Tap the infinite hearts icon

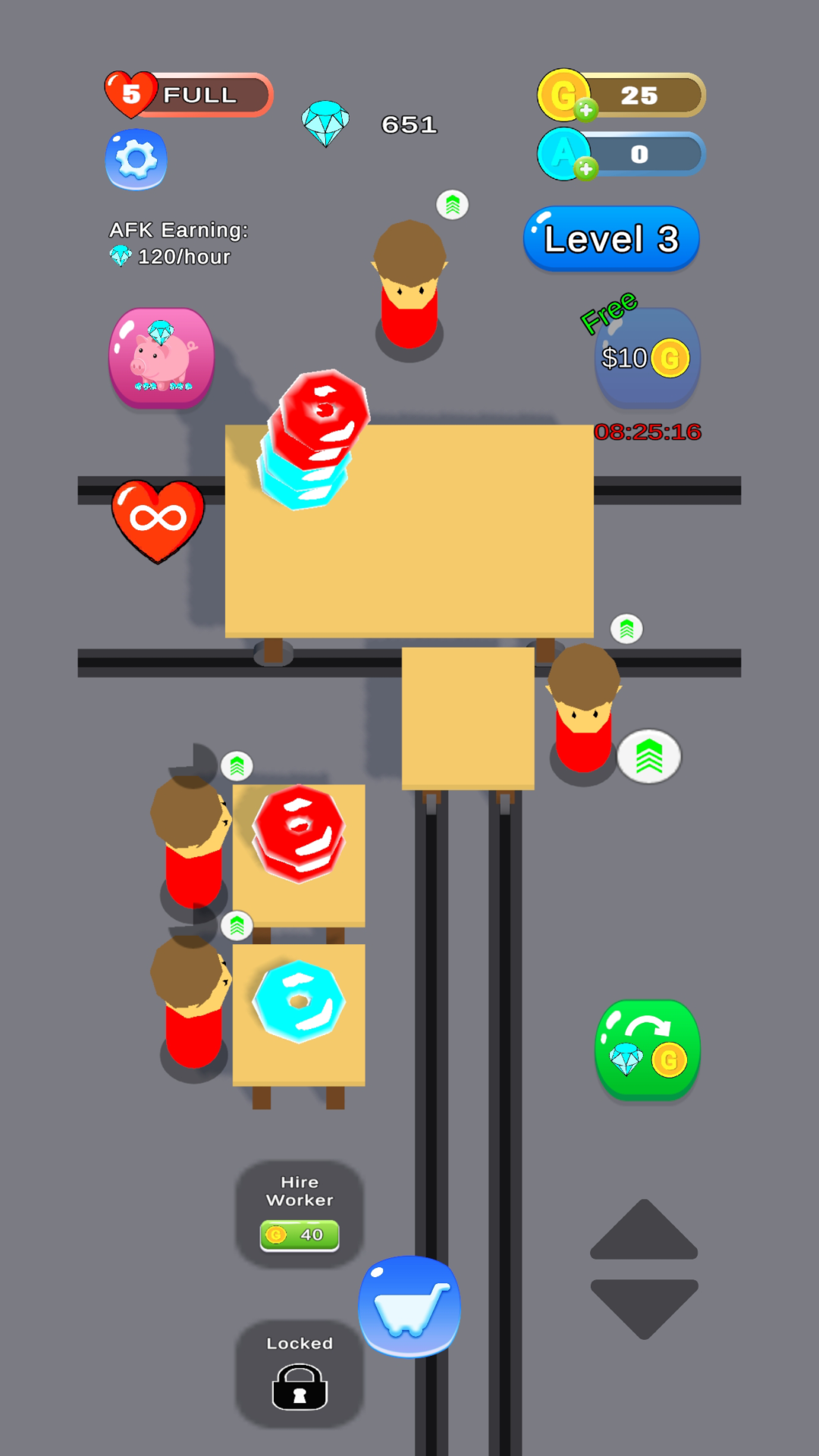[158, 521]
